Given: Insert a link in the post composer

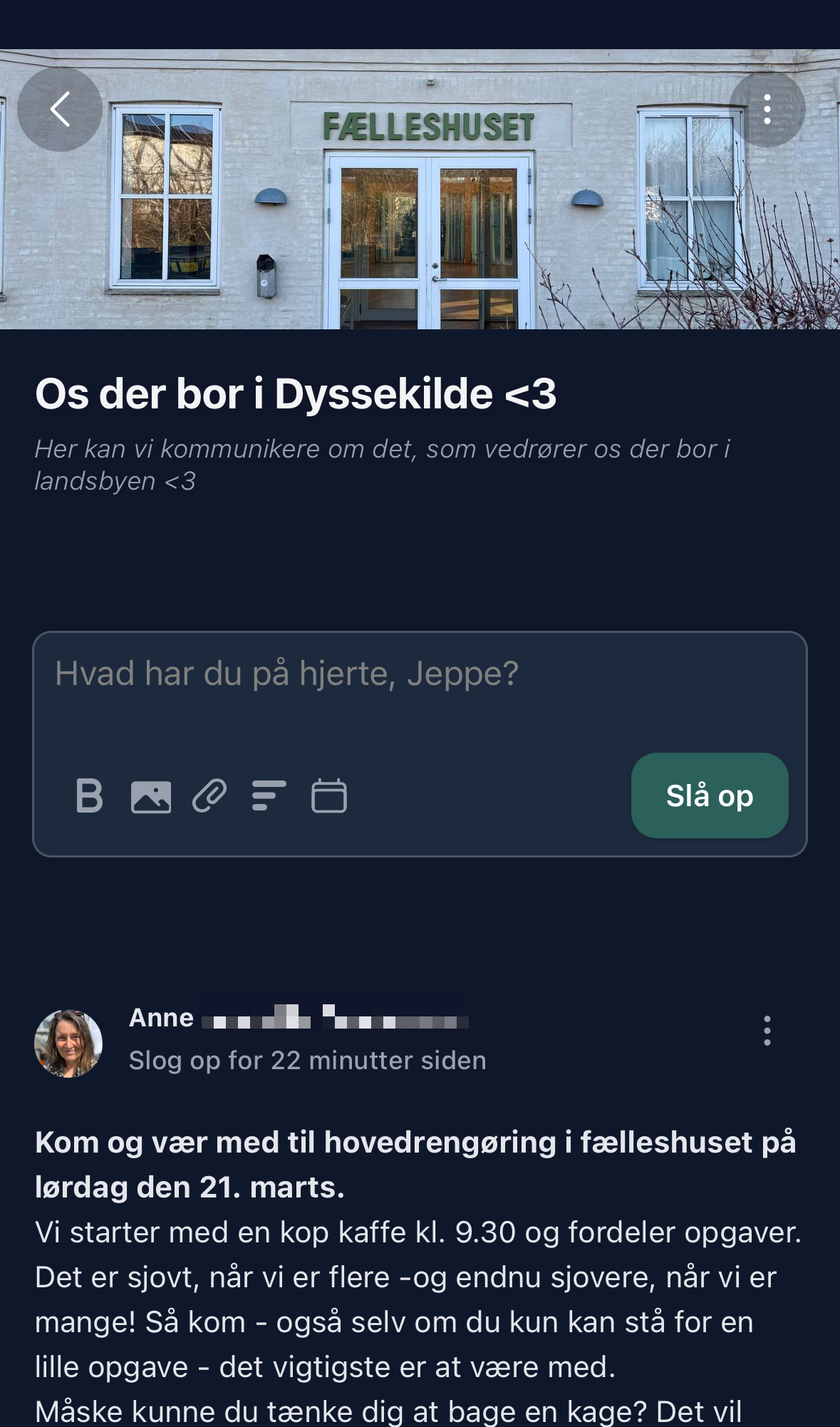Looking at the screenshot, I should pyautogui.click(x=207, y=795).
